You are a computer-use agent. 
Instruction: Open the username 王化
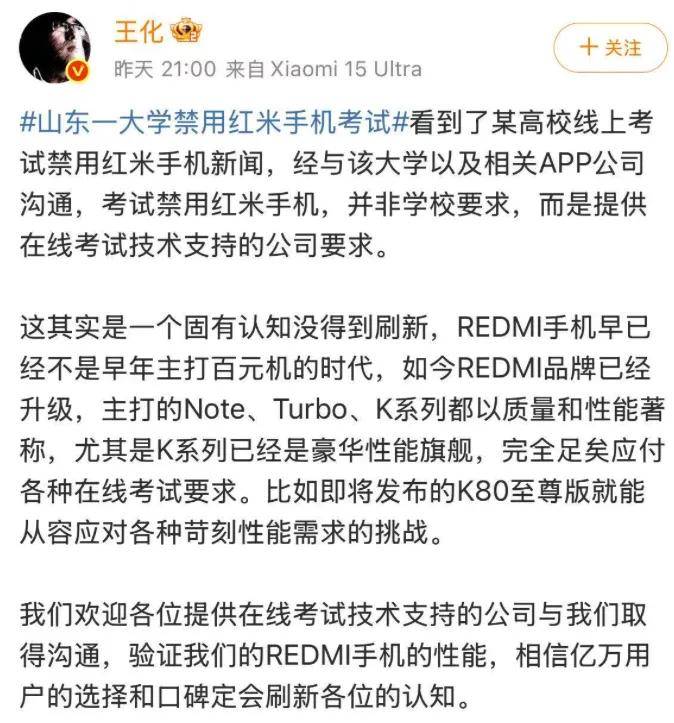(138, 31)
